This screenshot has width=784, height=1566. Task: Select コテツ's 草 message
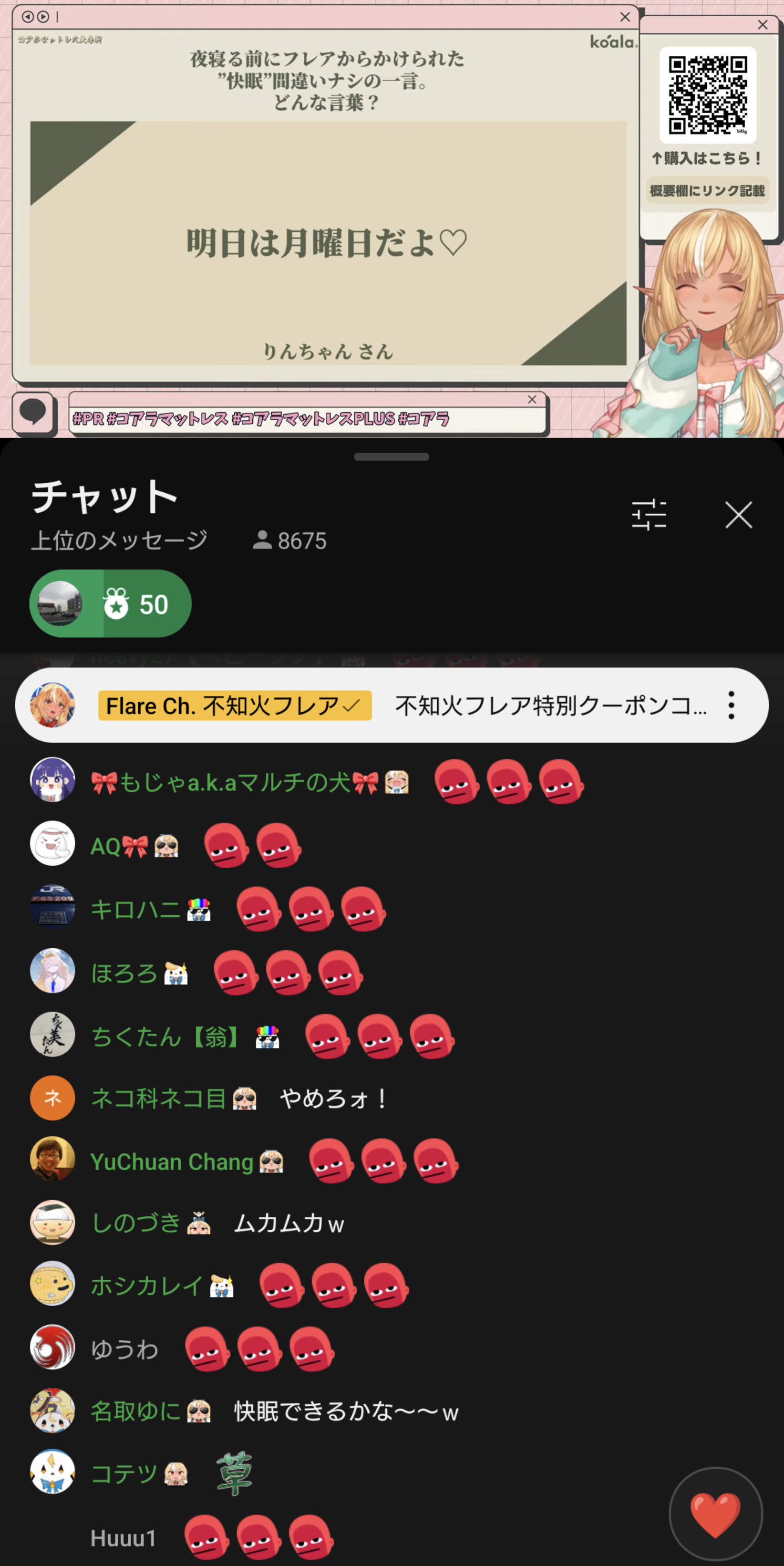click(x=392, y=1473)
